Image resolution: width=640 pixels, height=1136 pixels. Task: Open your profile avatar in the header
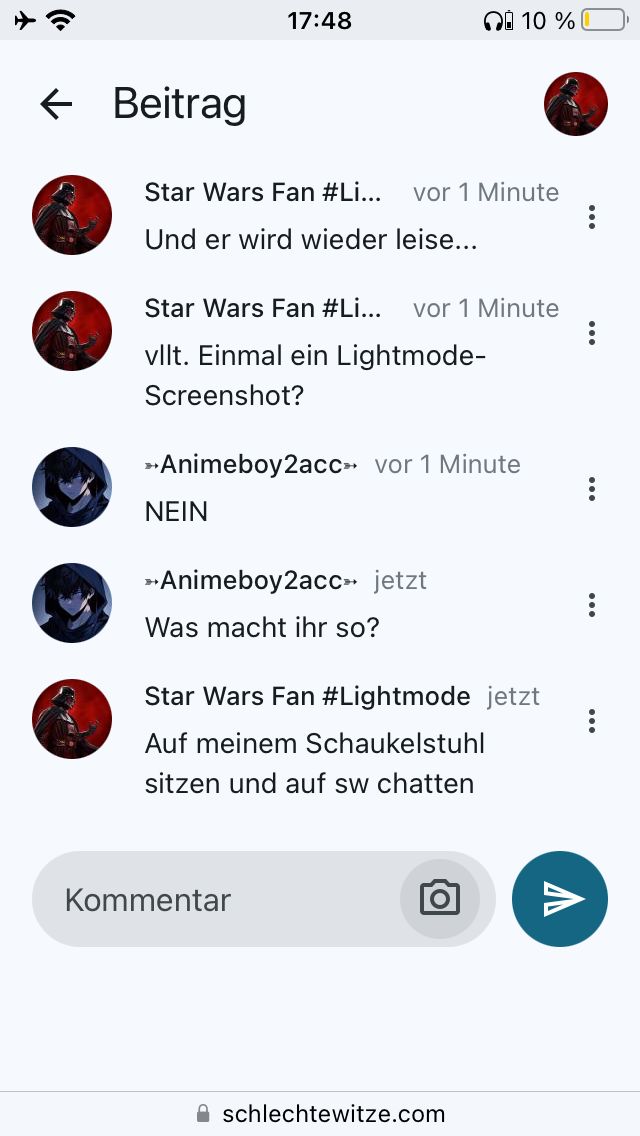[x=575, y=104]
